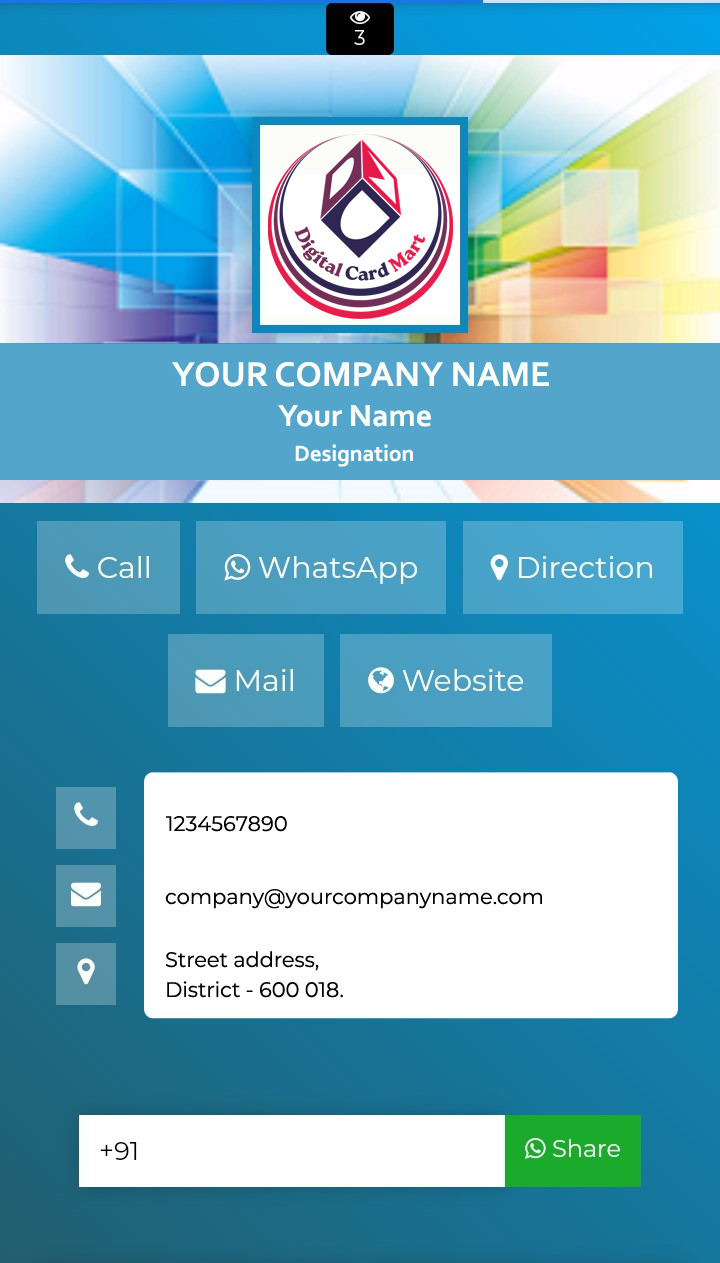Tap the Call button

click(x=108, y=567)
